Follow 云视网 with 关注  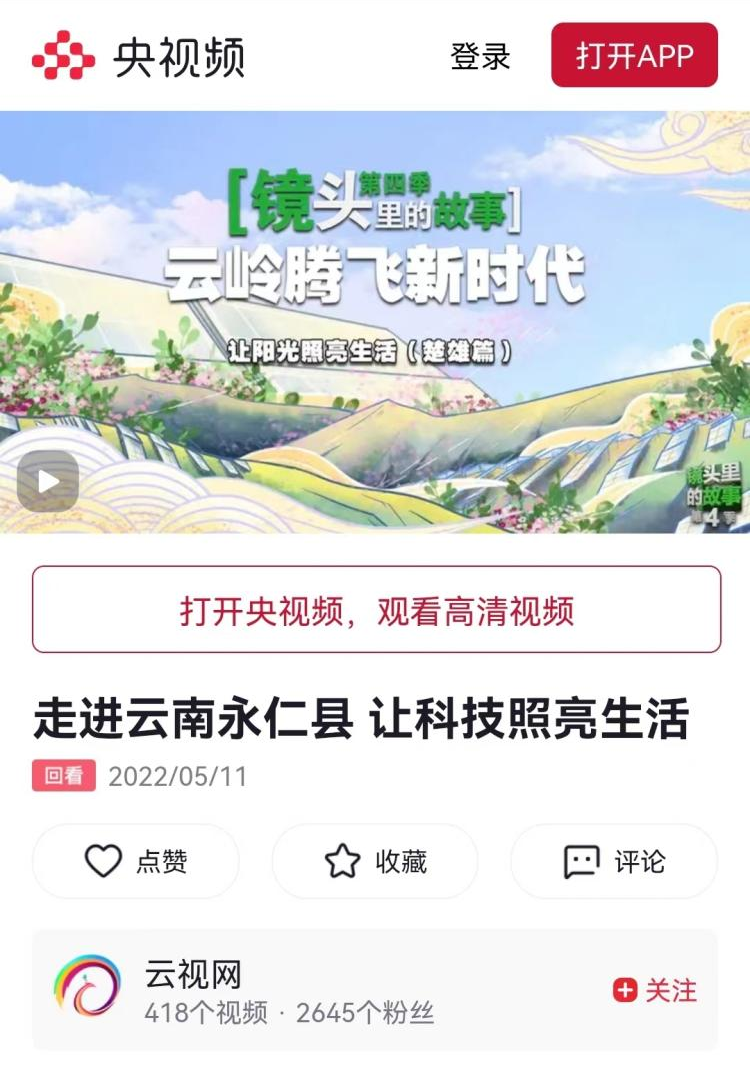pos(655,990)
